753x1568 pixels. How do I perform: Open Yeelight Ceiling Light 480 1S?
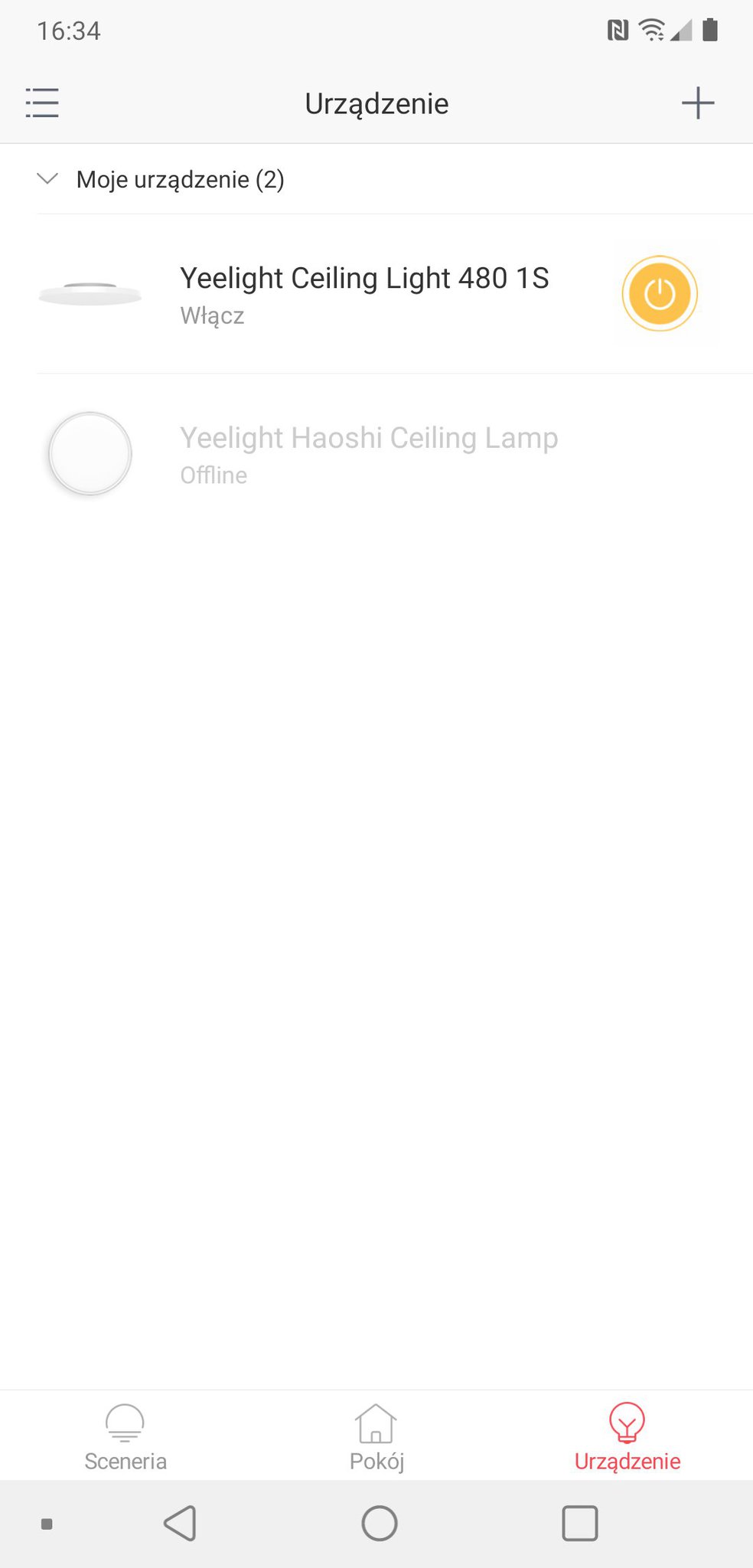coord(364,293)
